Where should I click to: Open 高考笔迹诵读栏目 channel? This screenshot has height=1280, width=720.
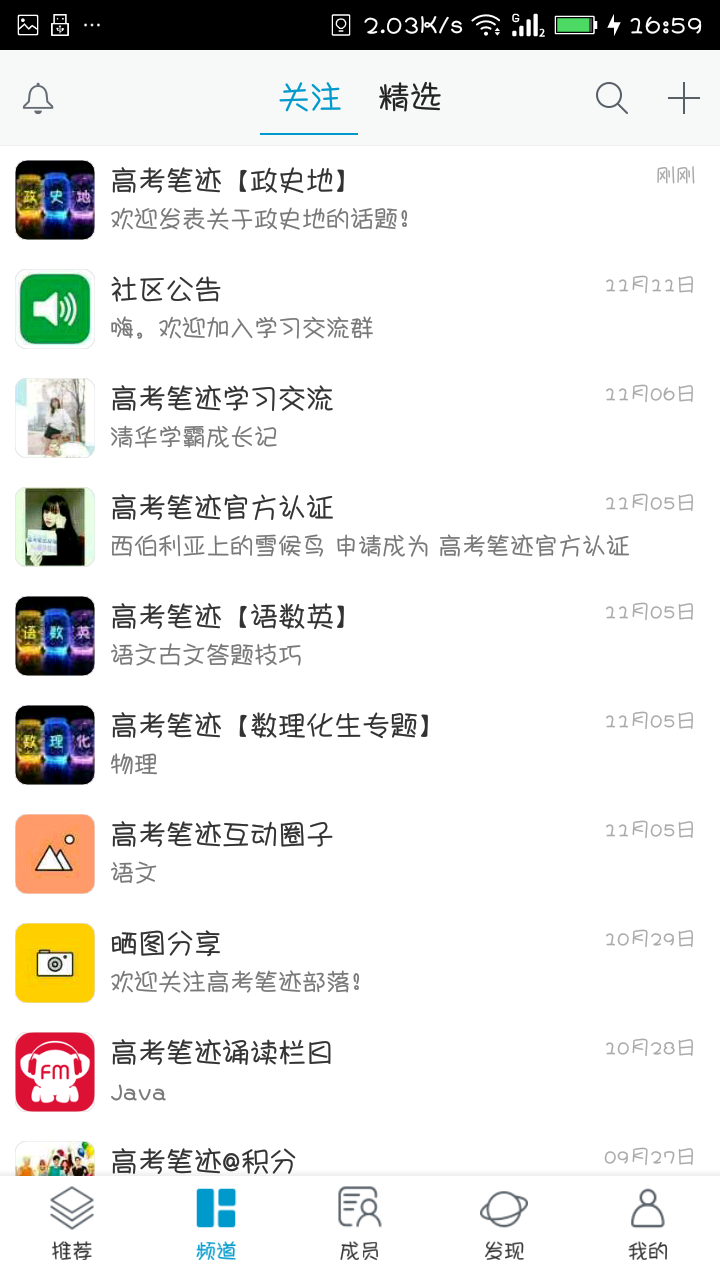point(360,1072)
